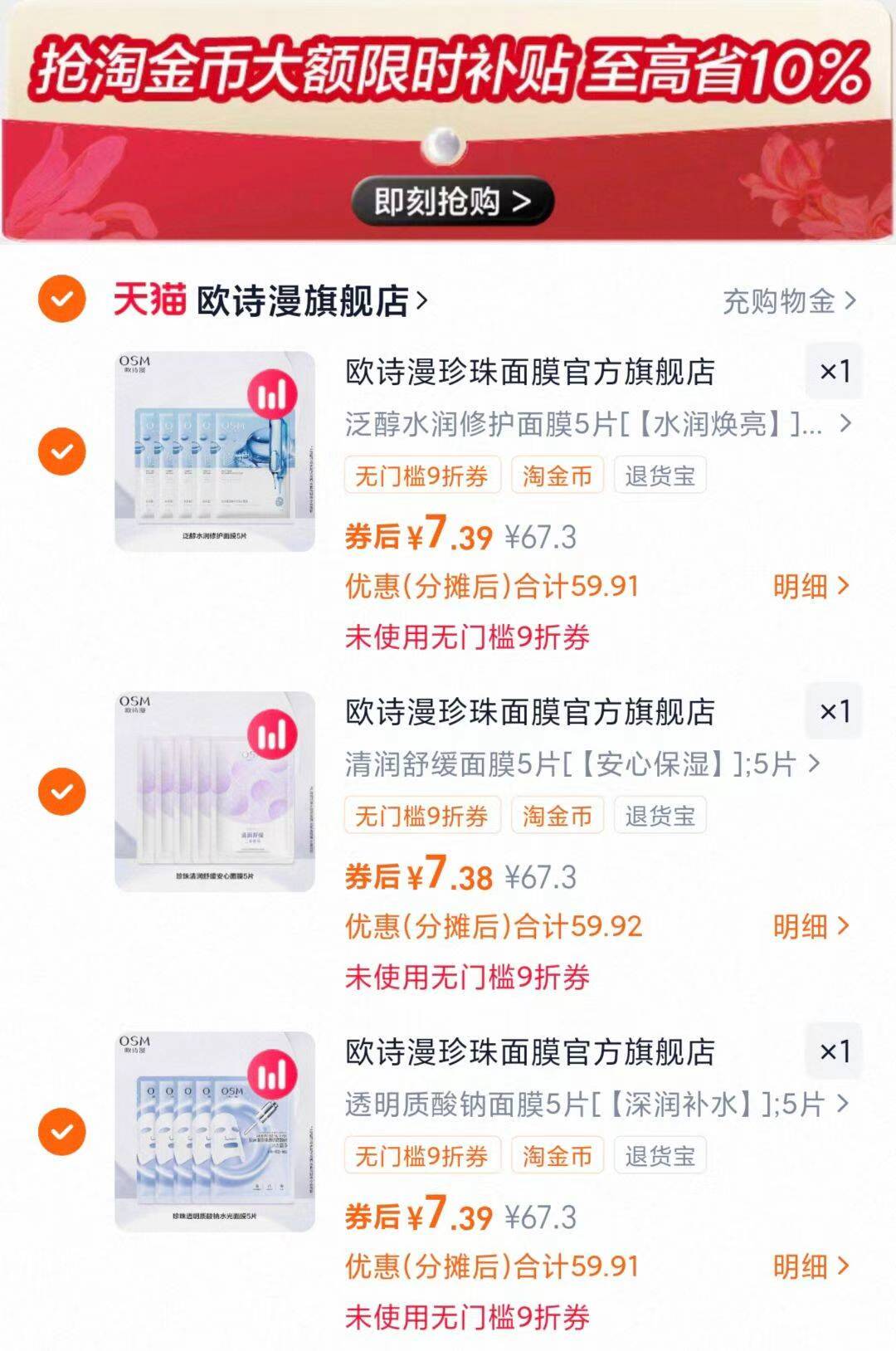This screenshot has height=1351, width=896.
Task: Click the 退货宝 tag on second product
Action: pos(660,816)
